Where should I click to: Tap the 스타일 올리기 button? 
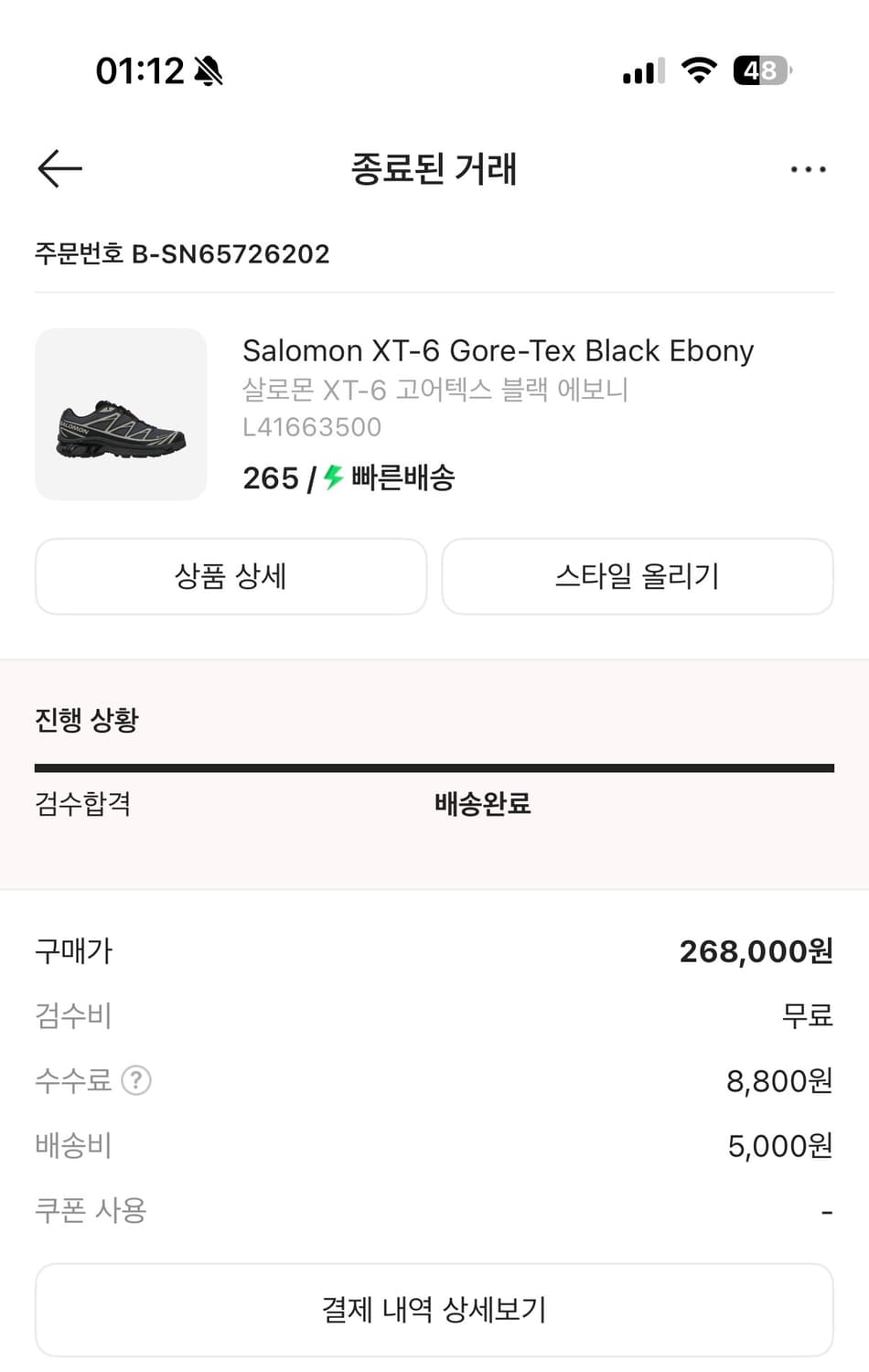click(638, 576)
